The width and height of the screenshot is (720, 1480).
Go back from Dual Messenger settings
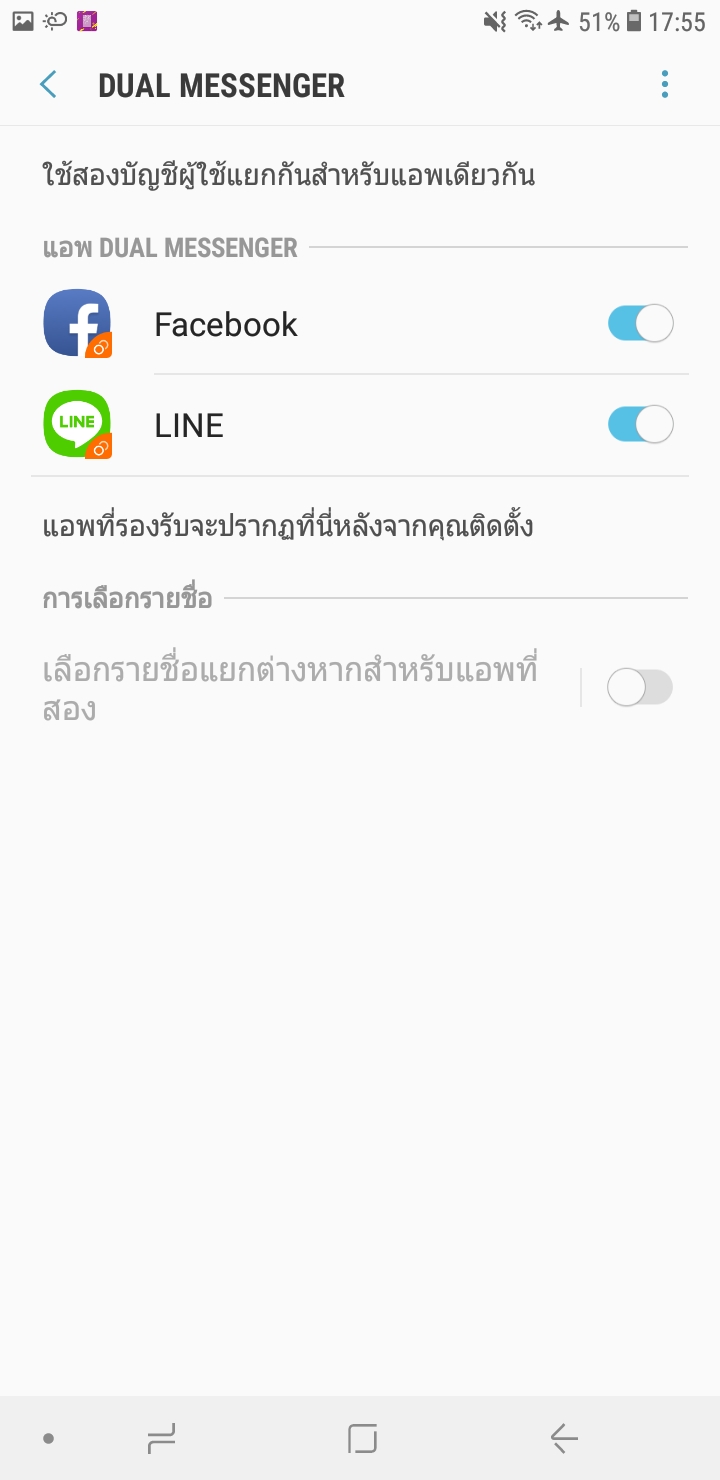[x=48, y=85]
